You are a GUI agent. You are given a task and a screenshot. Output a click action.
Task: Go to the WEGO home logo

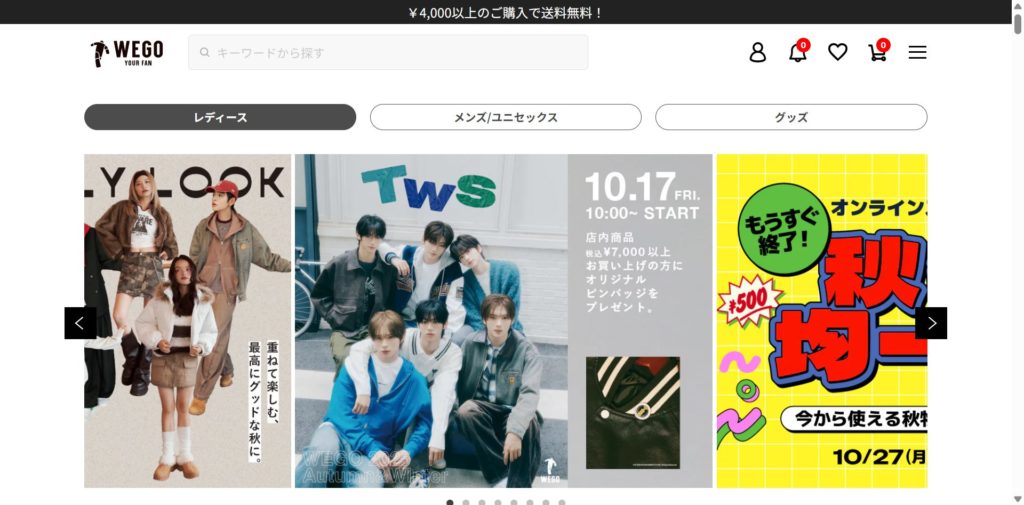click(127, 53)
